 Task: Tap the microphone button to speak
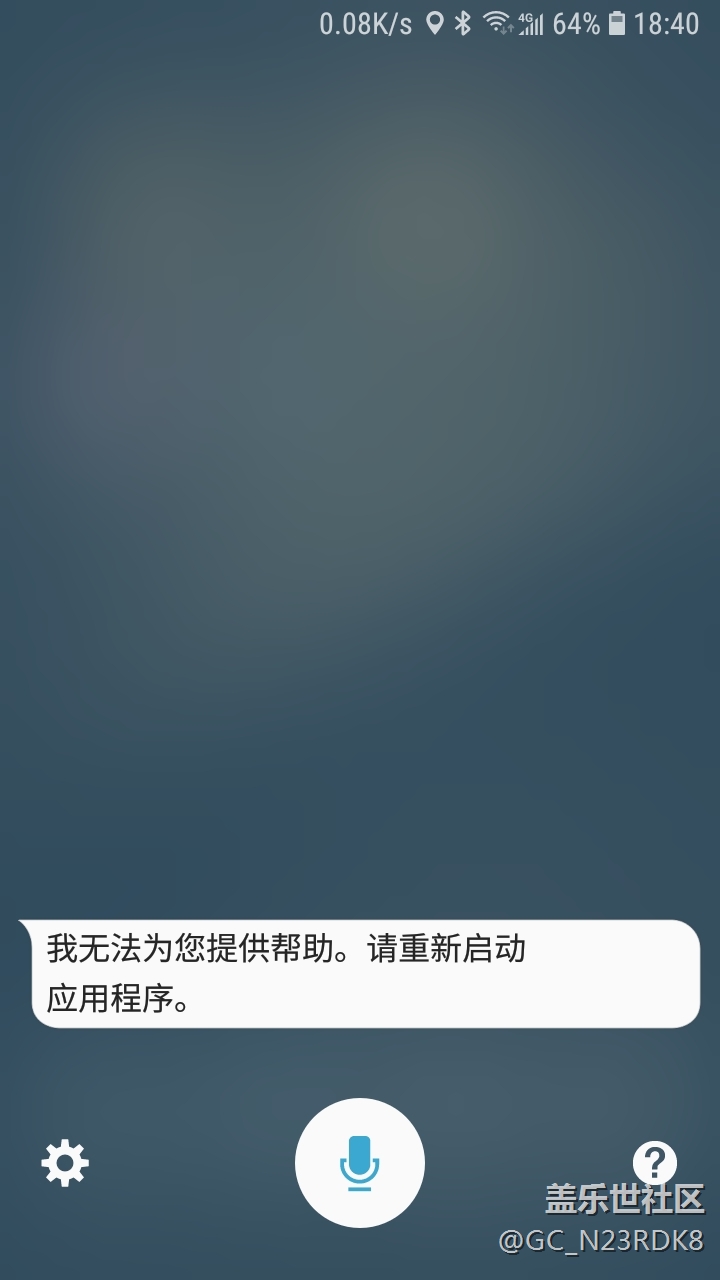click(x=360, y=1163)
